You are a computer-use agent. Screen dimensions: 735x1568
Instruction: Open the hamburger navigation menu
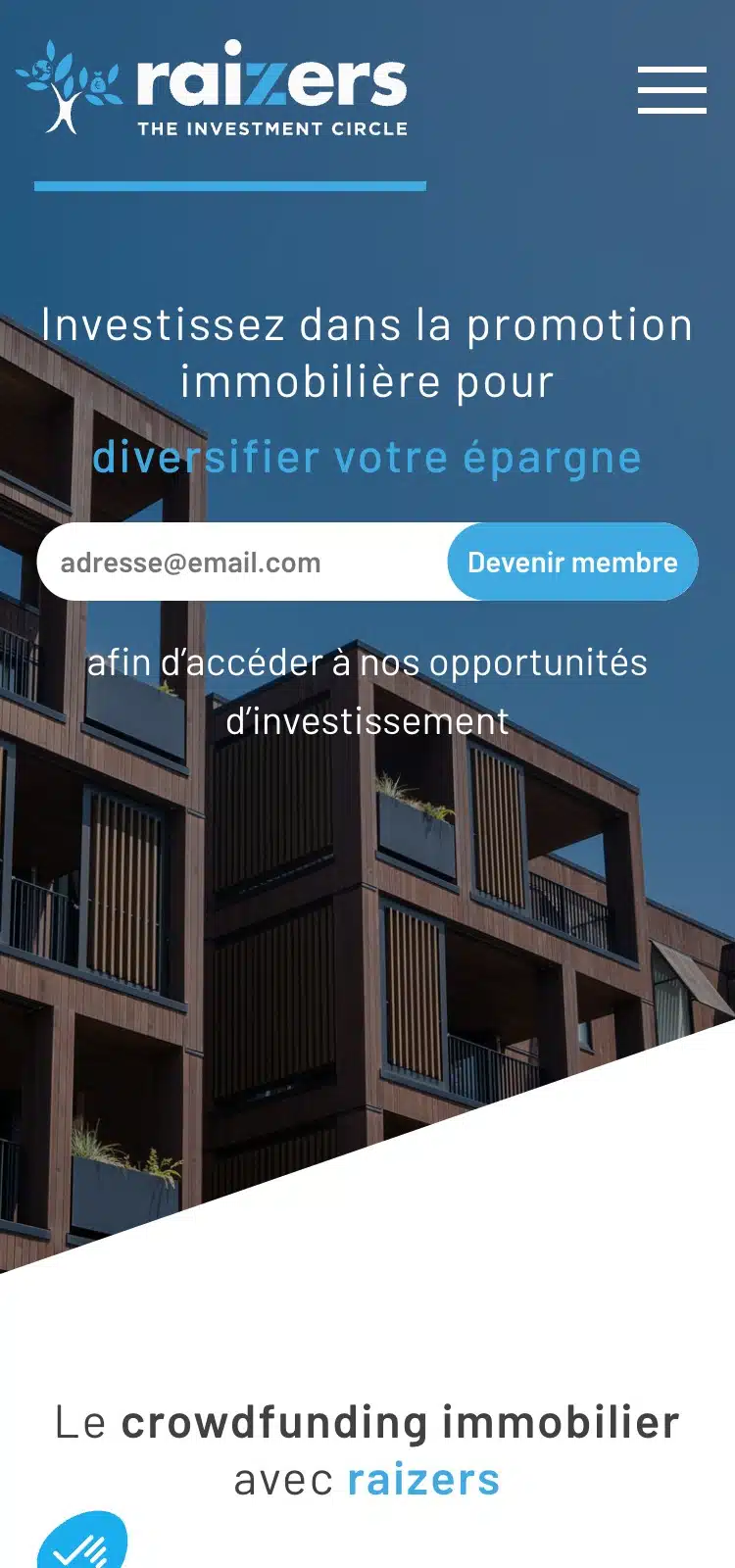point(671,90)
